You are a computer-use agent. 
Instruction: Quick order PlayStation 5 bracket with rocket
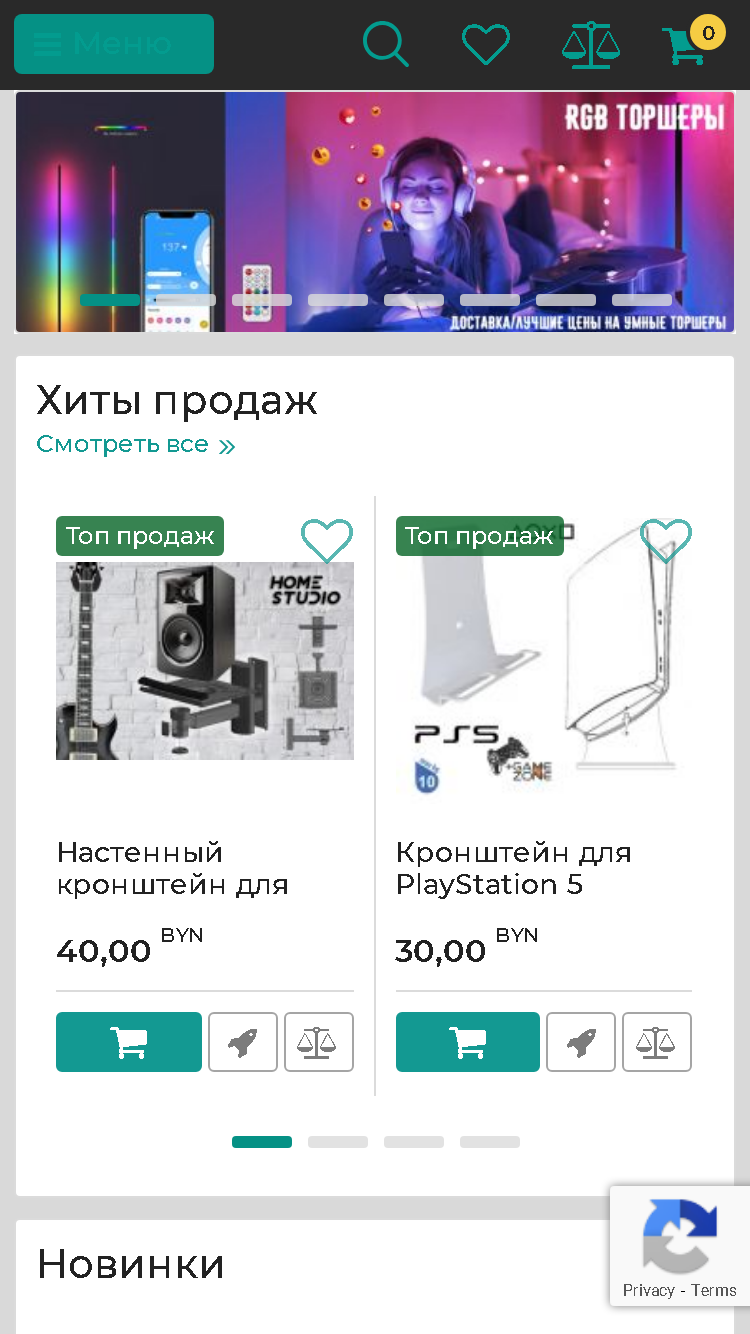pos(581,1042)
